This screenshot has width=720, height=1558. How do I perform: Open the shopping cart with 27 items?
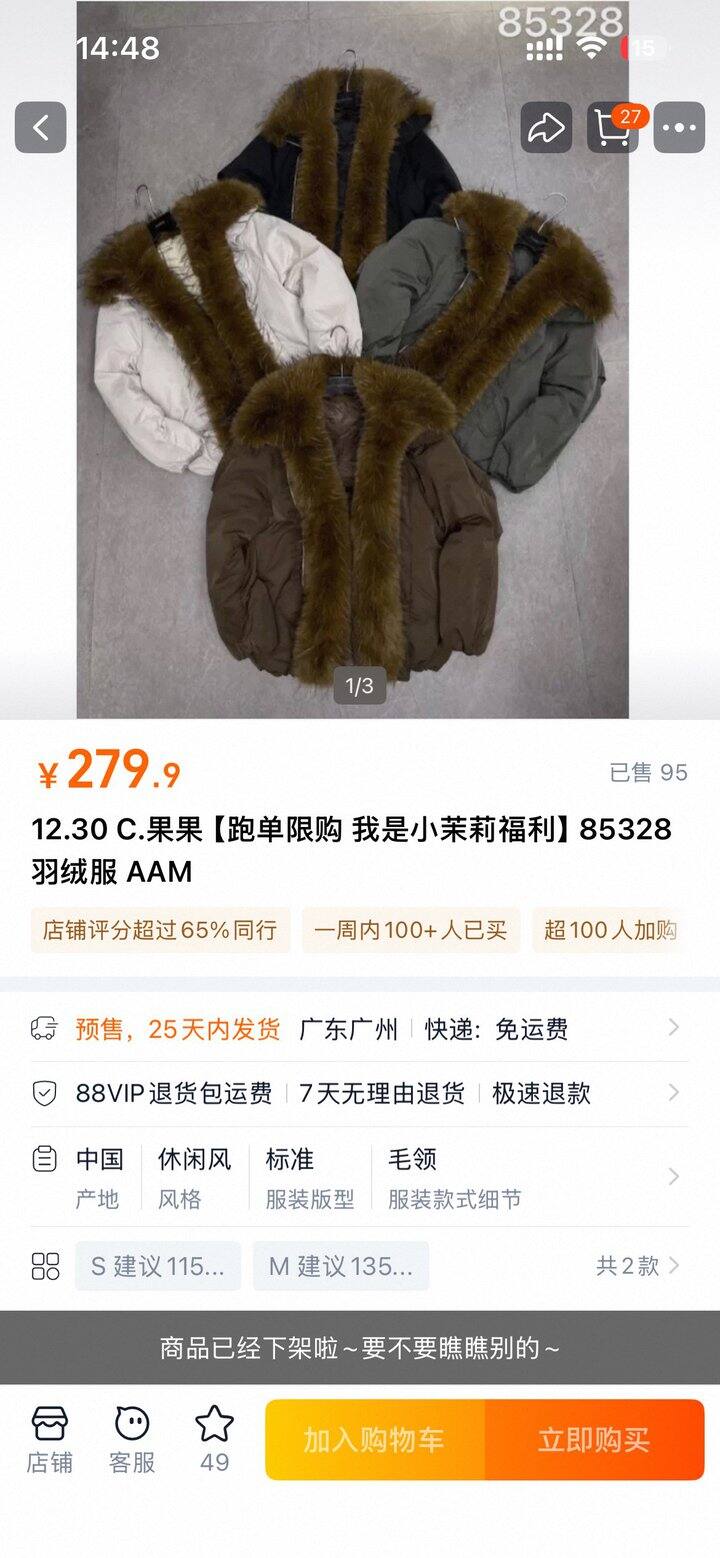612,127
